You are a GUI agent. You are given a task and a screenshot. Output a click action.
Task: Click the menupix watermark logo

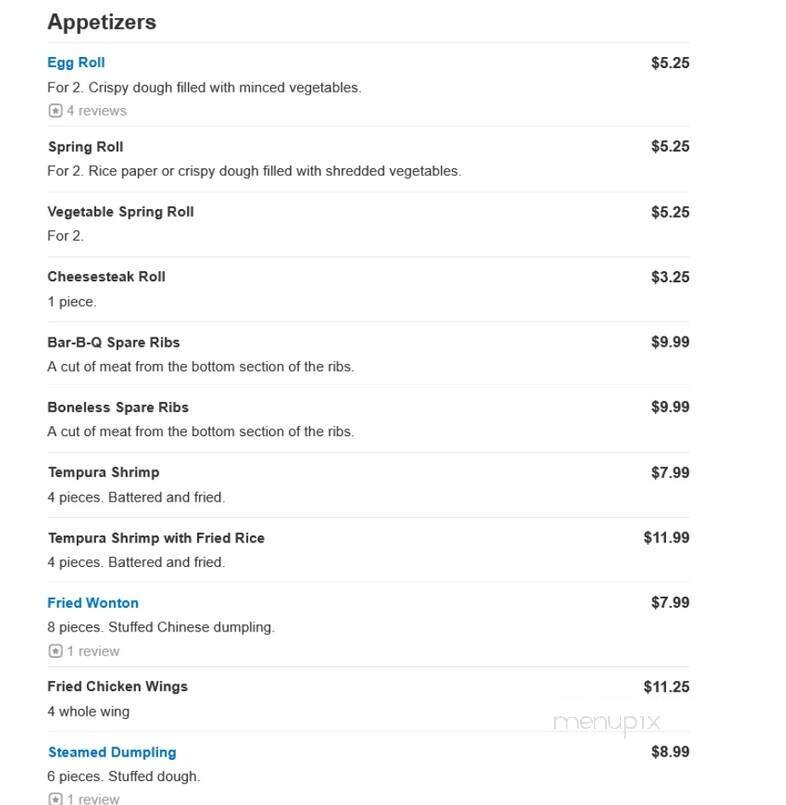pyautogui.click(x=608, y=722)
